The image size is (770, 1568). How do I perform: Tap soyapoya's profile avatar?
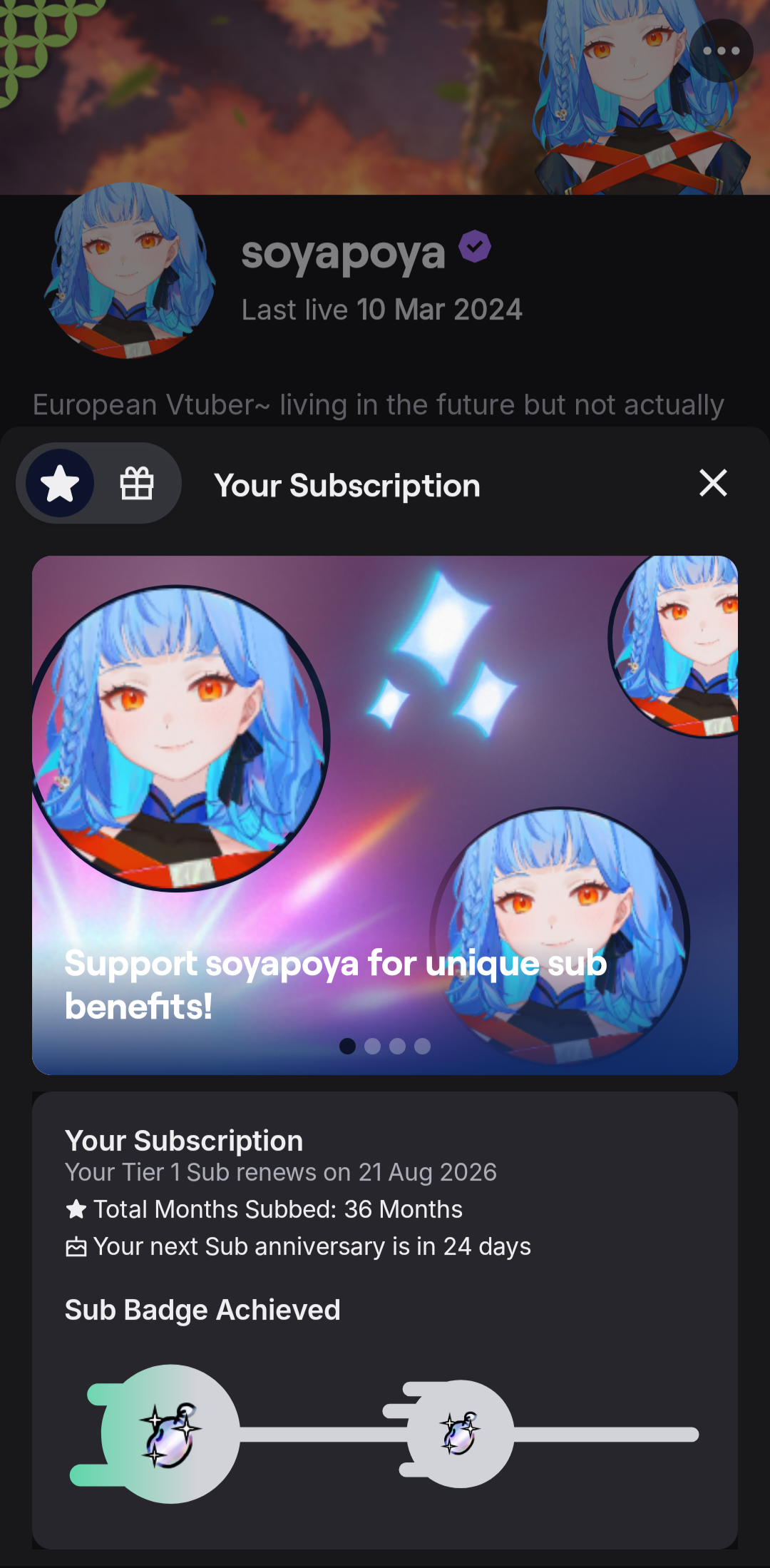[x=130, y=270]
